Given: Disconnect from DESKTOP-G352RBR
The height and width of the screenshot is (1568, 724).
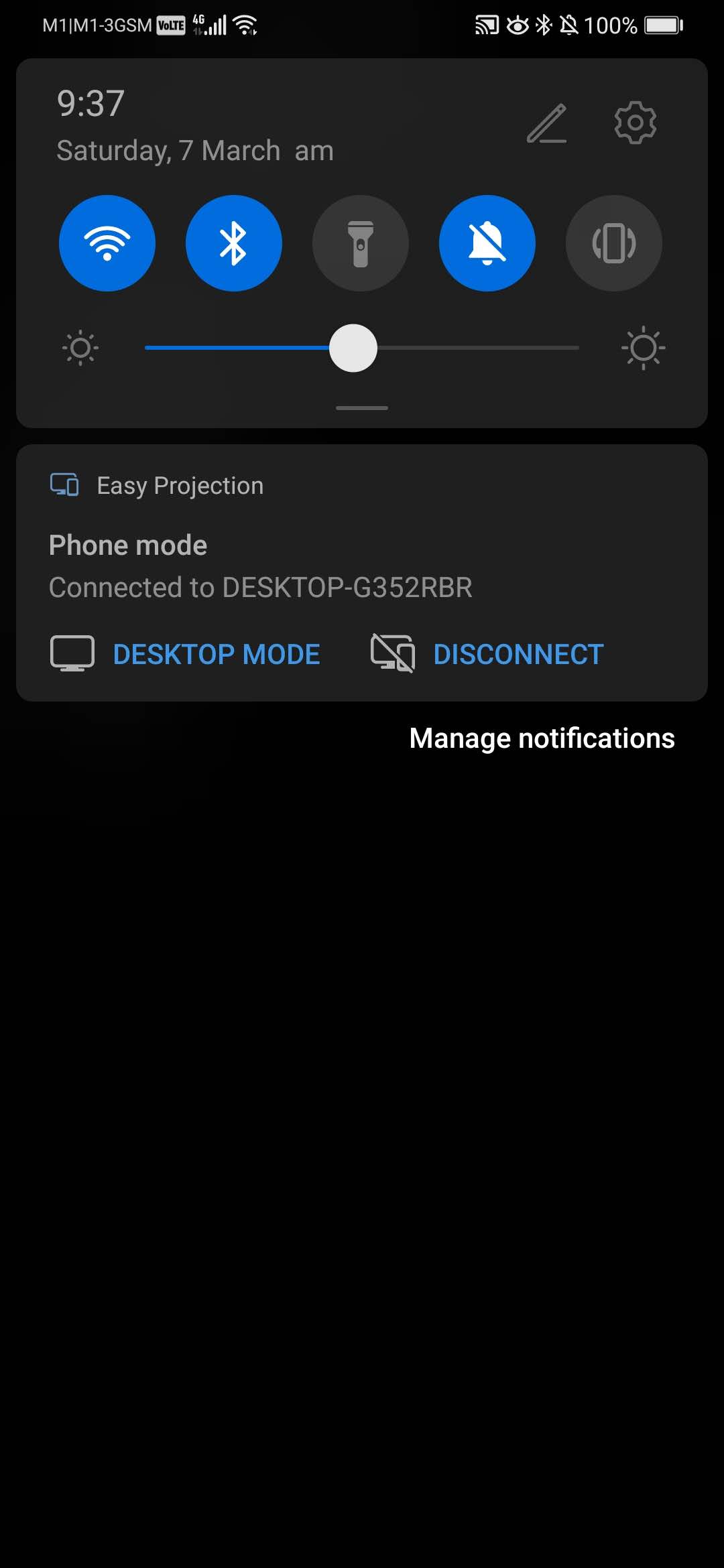Looking at the screenshot, I should point(487,654).
